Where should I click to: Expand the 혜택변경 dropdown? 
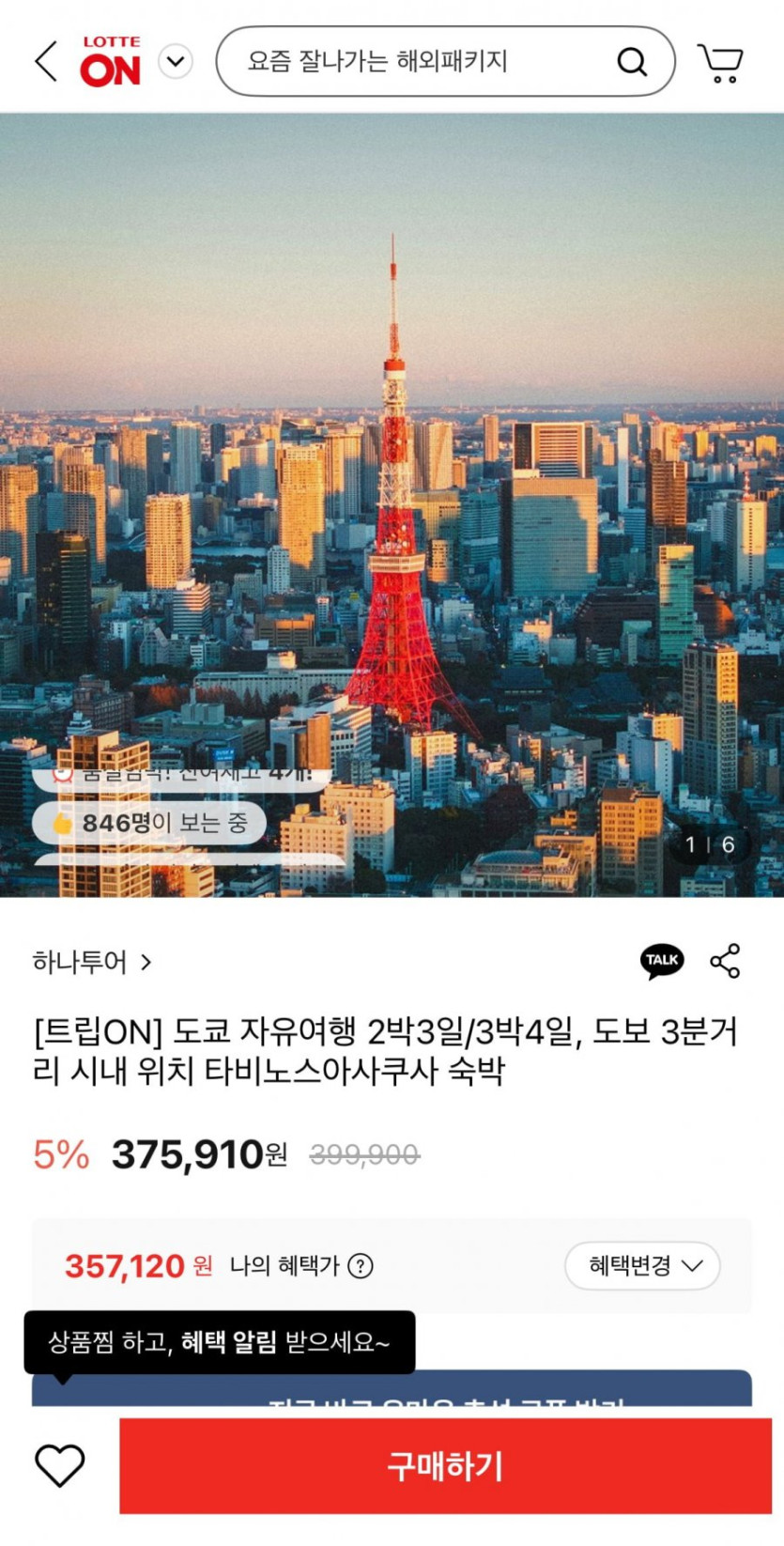[x=642, y=1265]
